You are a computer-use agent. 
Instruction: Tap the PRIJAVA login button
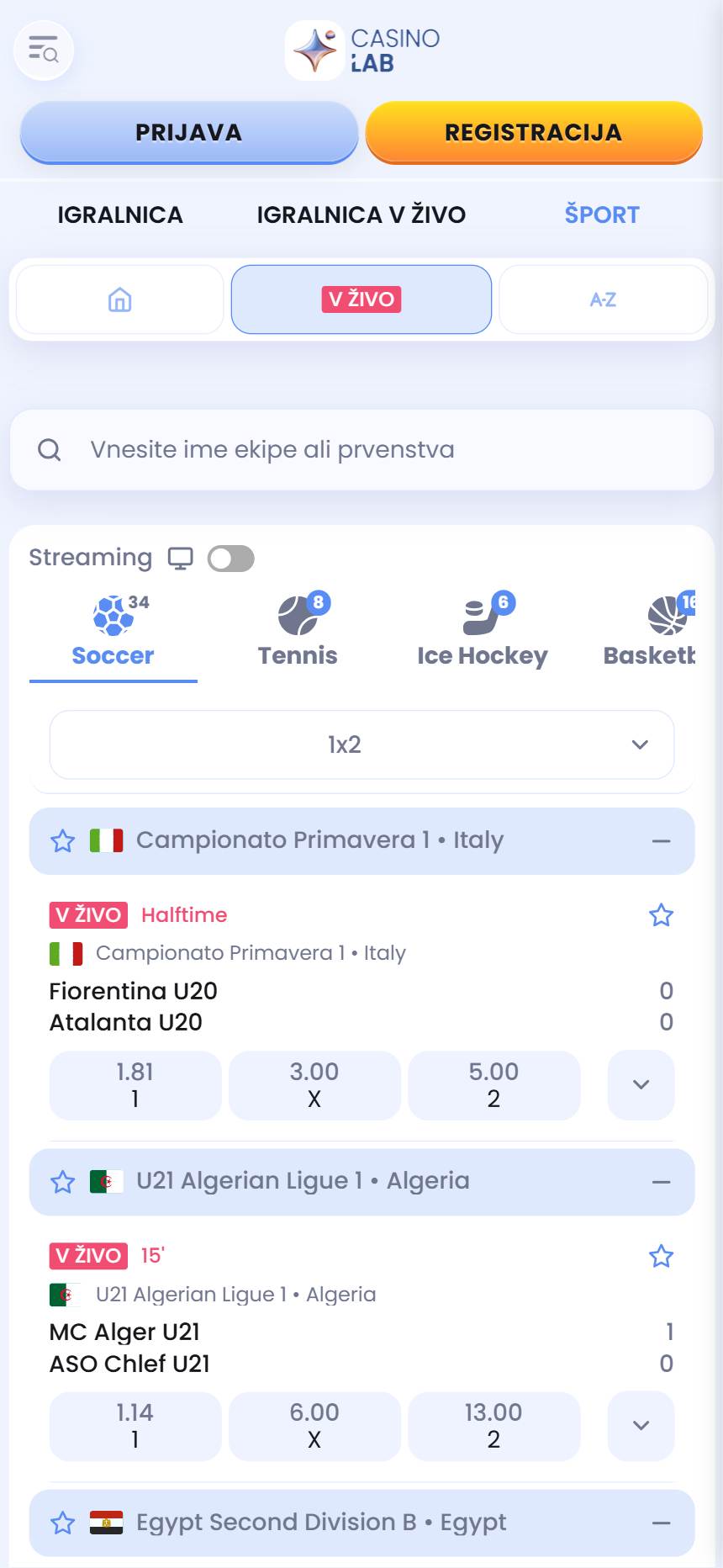click(x=189, y=132)
